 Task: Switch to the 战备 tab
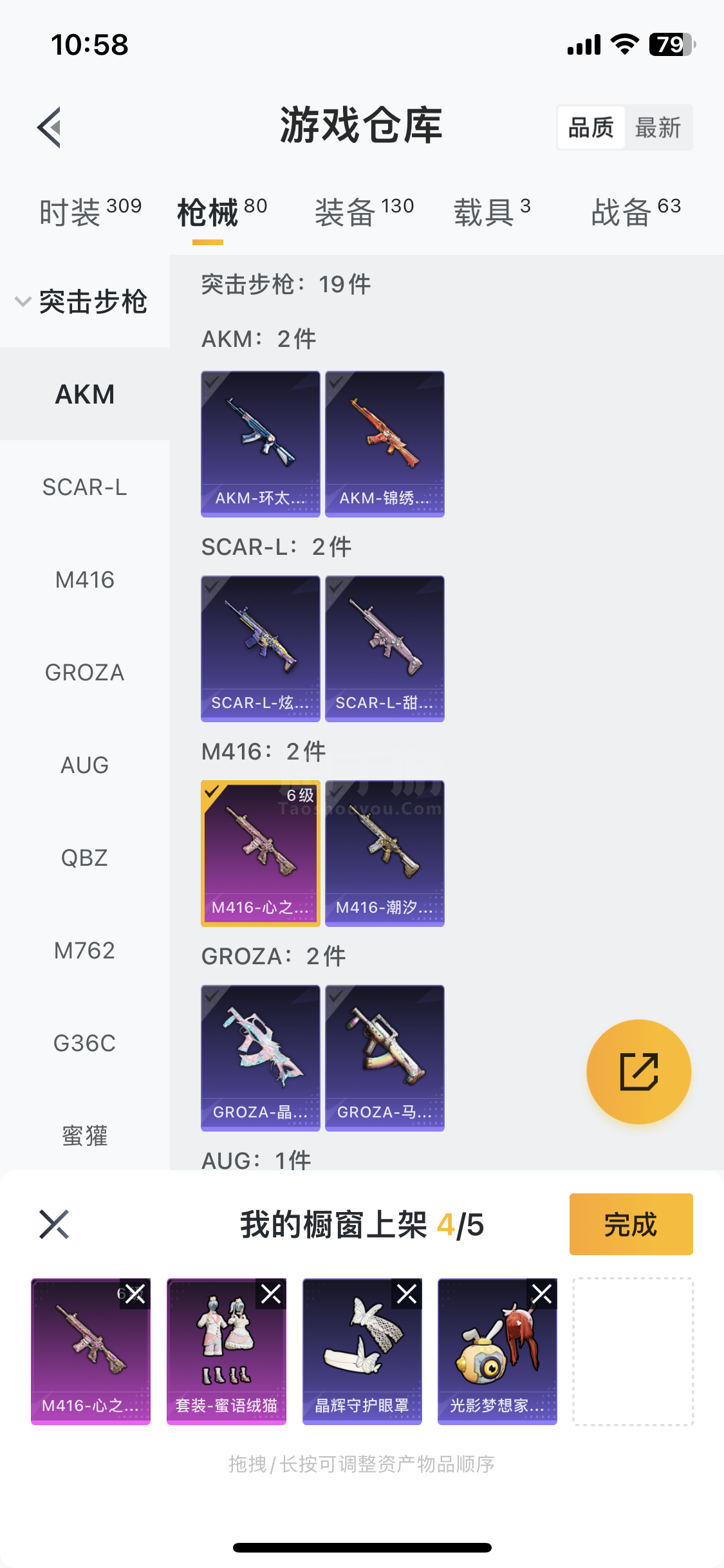click(x=636, y=212)
